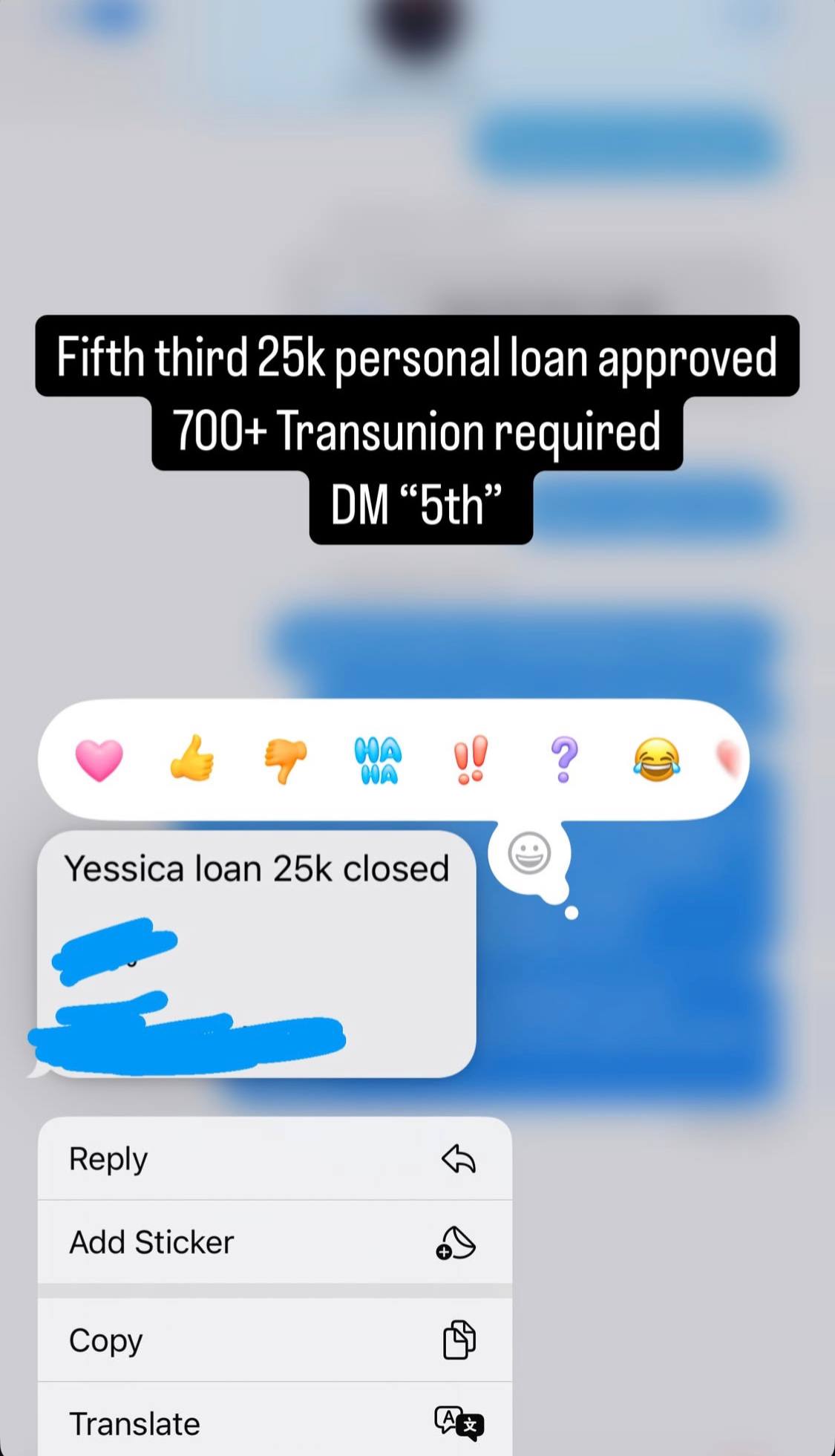835x1456 pixels.
Task: Select the laughing tears emoji reaction
Action: (x=656, y=759)
